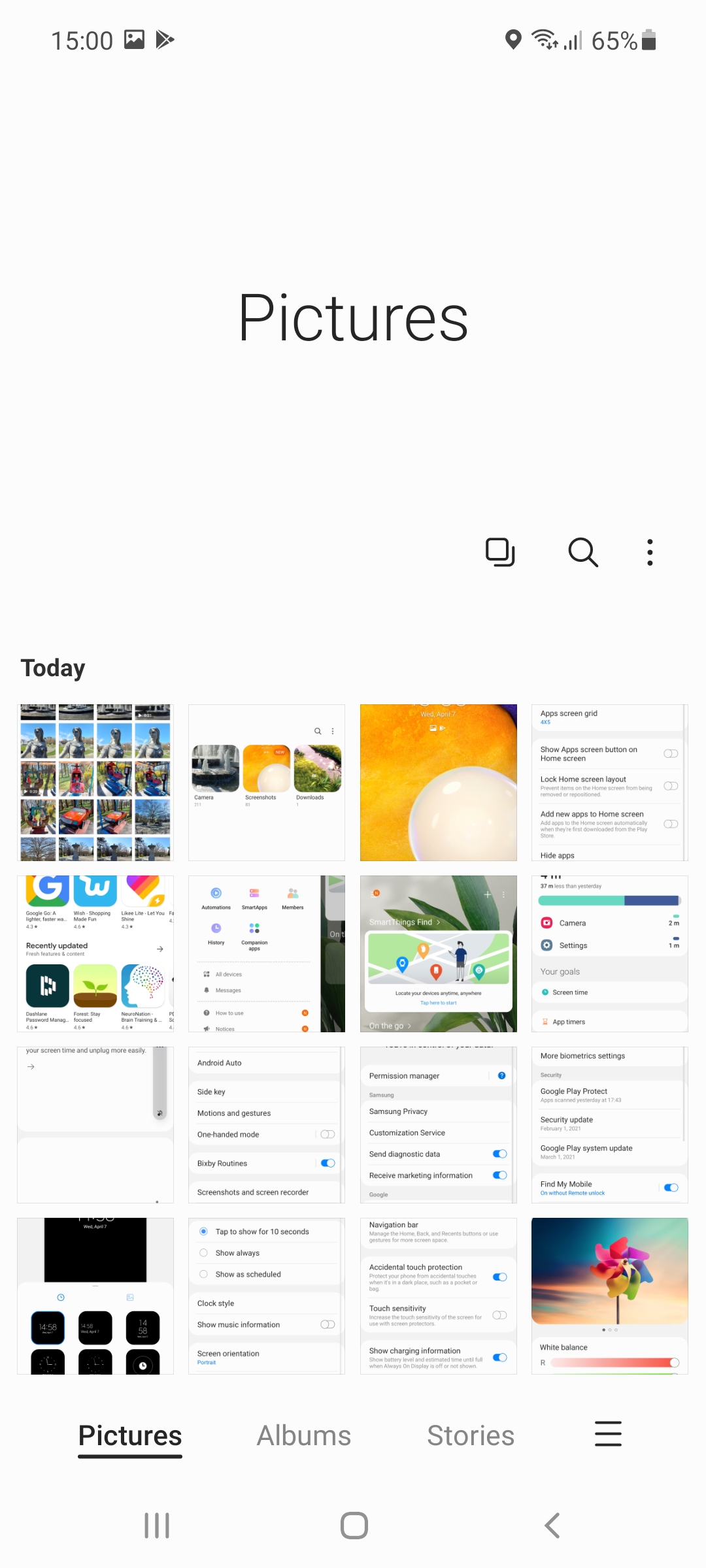Switch to the Stories tab
Screen dimensions: 706x1568
coord(471,1435)
